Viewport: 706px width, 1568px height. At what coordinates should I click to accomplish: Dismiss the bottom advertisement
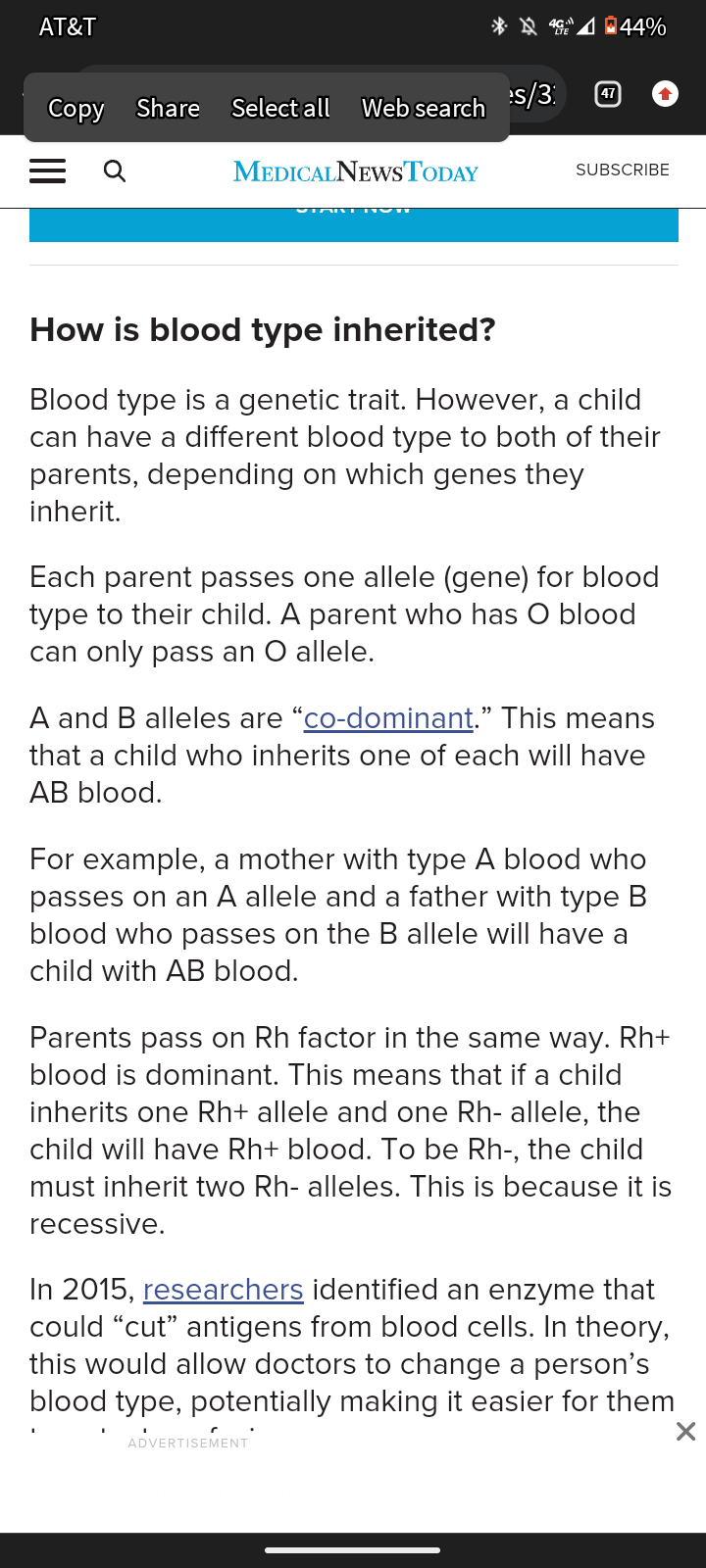tap(685, 1432)
